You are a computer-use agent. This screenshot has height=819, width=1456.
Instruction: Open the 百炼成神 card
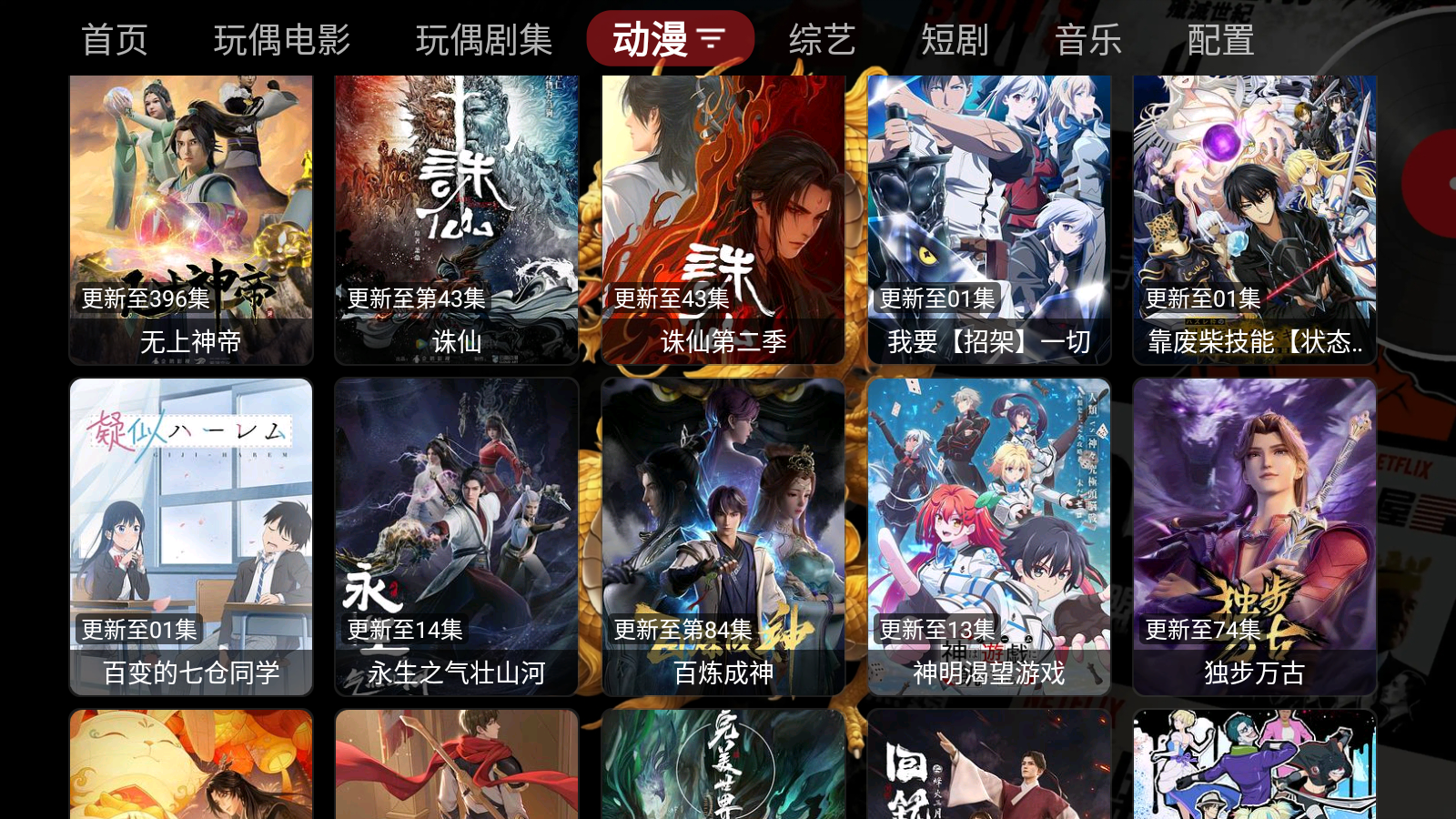tap(723, 537)
